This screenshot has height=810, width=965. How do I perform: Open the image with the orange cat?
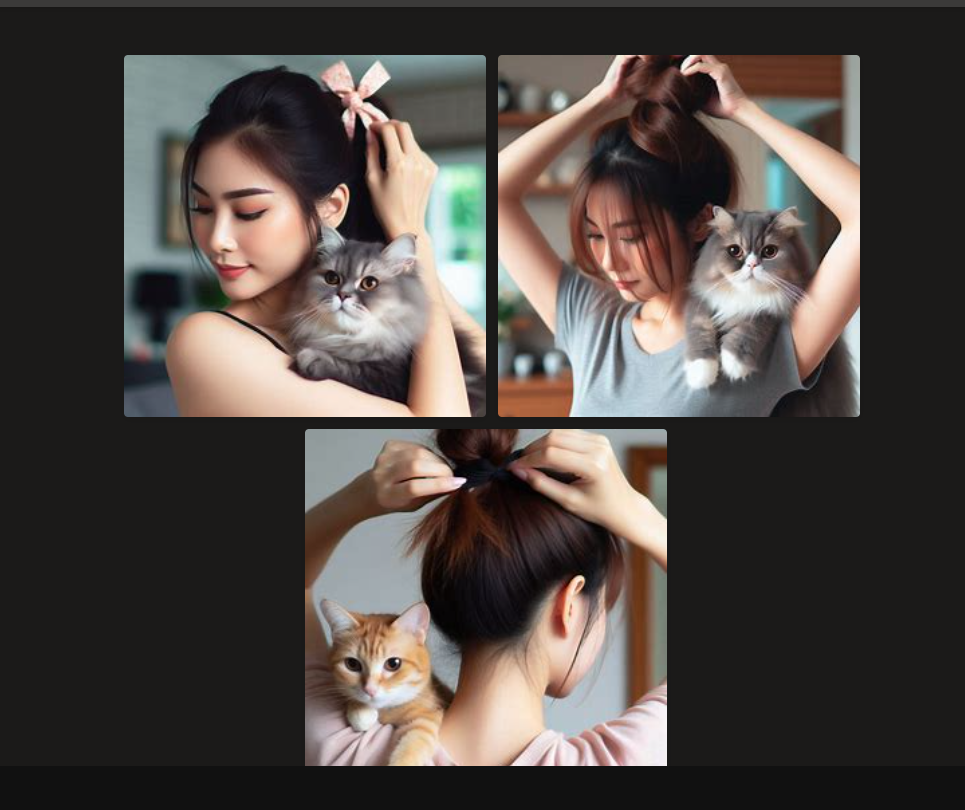(x=485, y=597)
